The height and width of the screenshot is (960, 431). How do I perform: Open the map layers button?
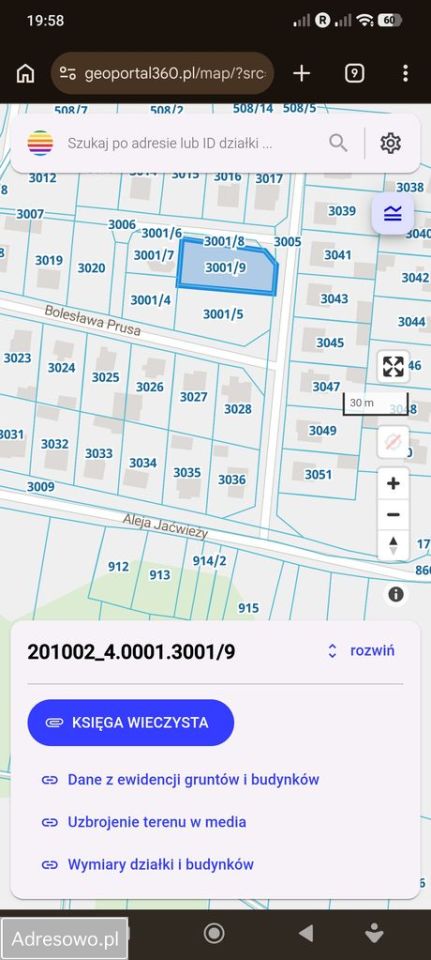pyautogui.click(x=392, y=214)
